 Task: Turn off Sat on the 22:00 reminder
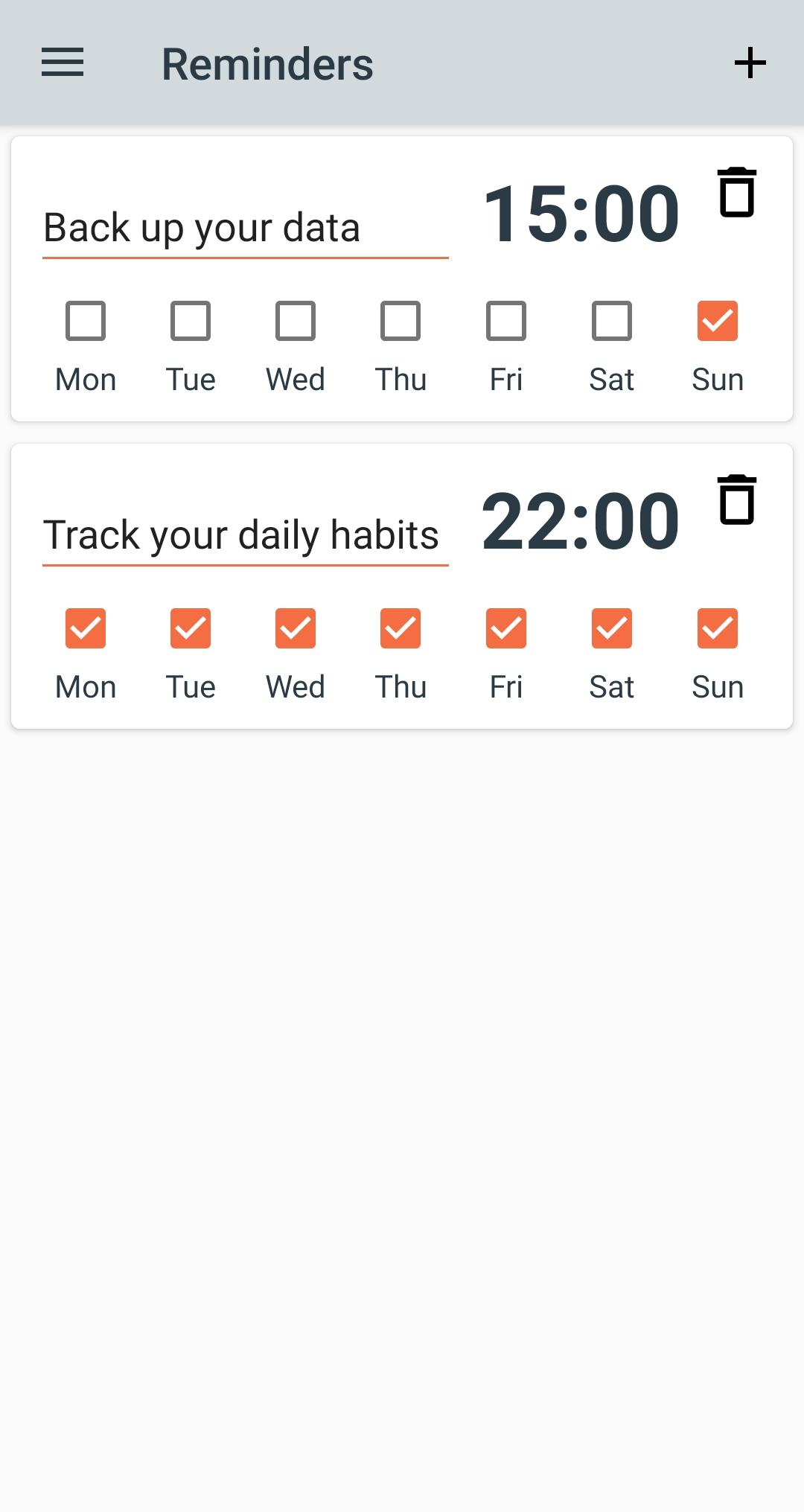(x=612, y=628)
